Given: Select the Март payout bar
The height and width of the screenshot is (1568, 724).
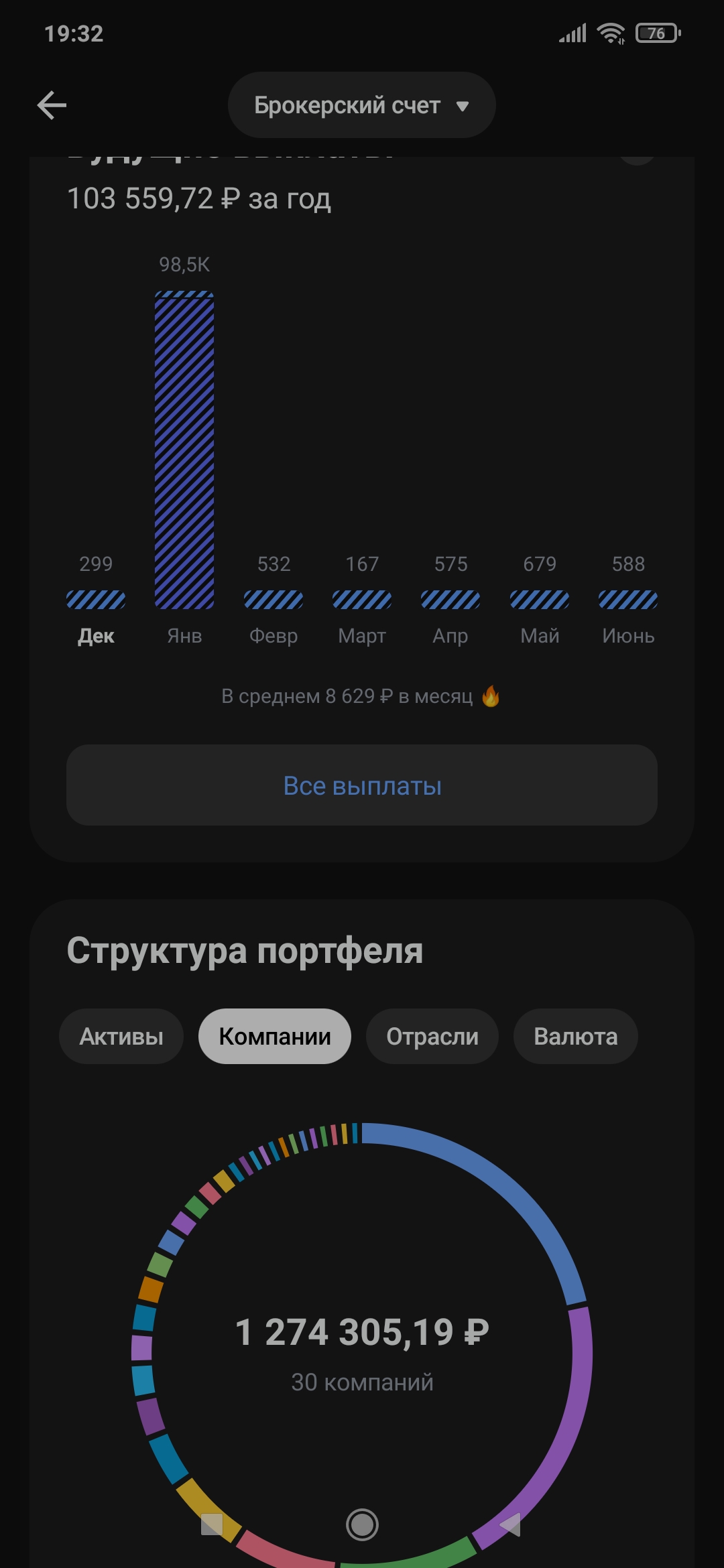Looking at the screenshot, I should (362, 599).
